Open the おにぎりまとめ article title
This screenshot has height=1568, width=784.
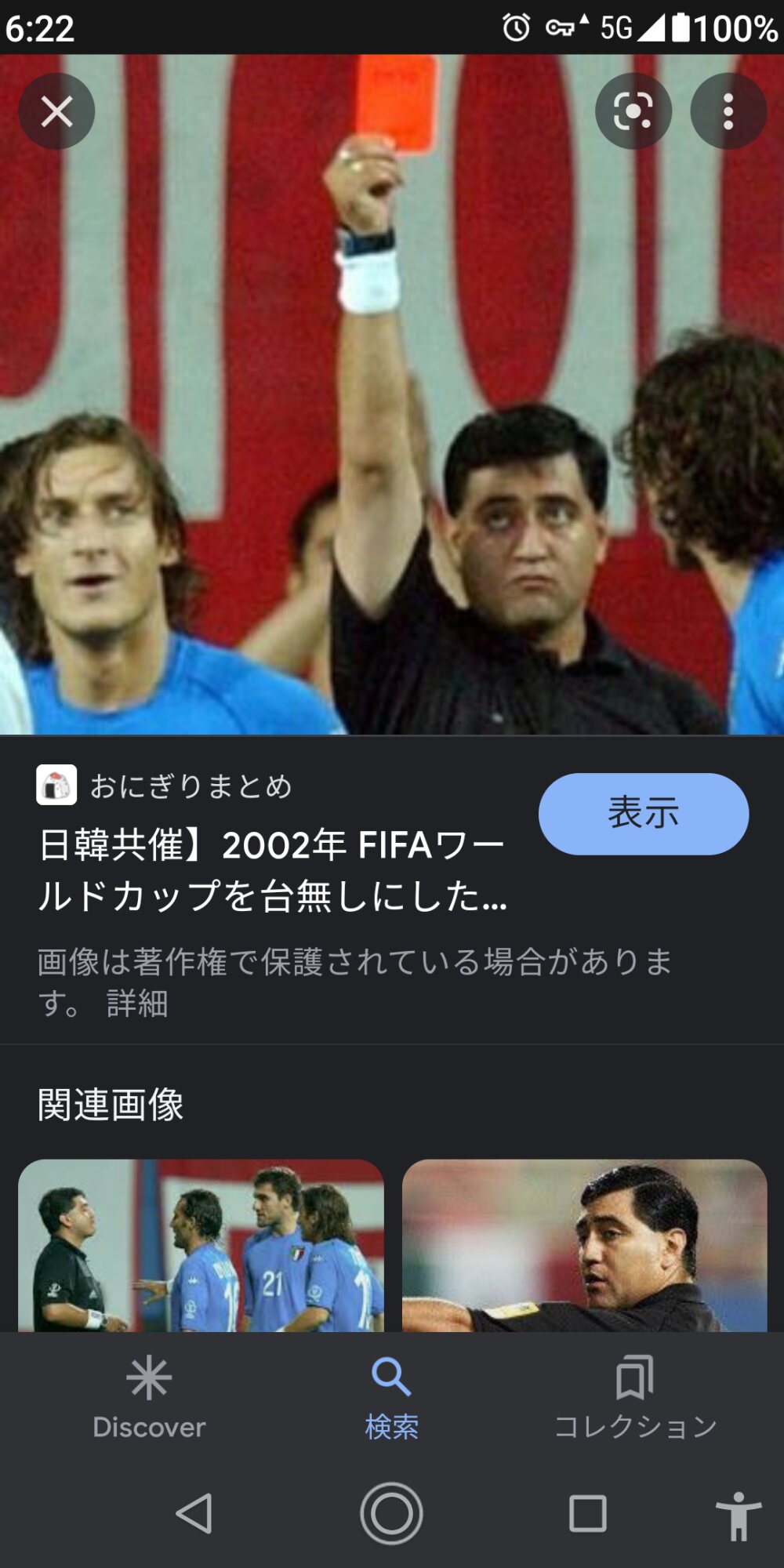click(273, 870)
